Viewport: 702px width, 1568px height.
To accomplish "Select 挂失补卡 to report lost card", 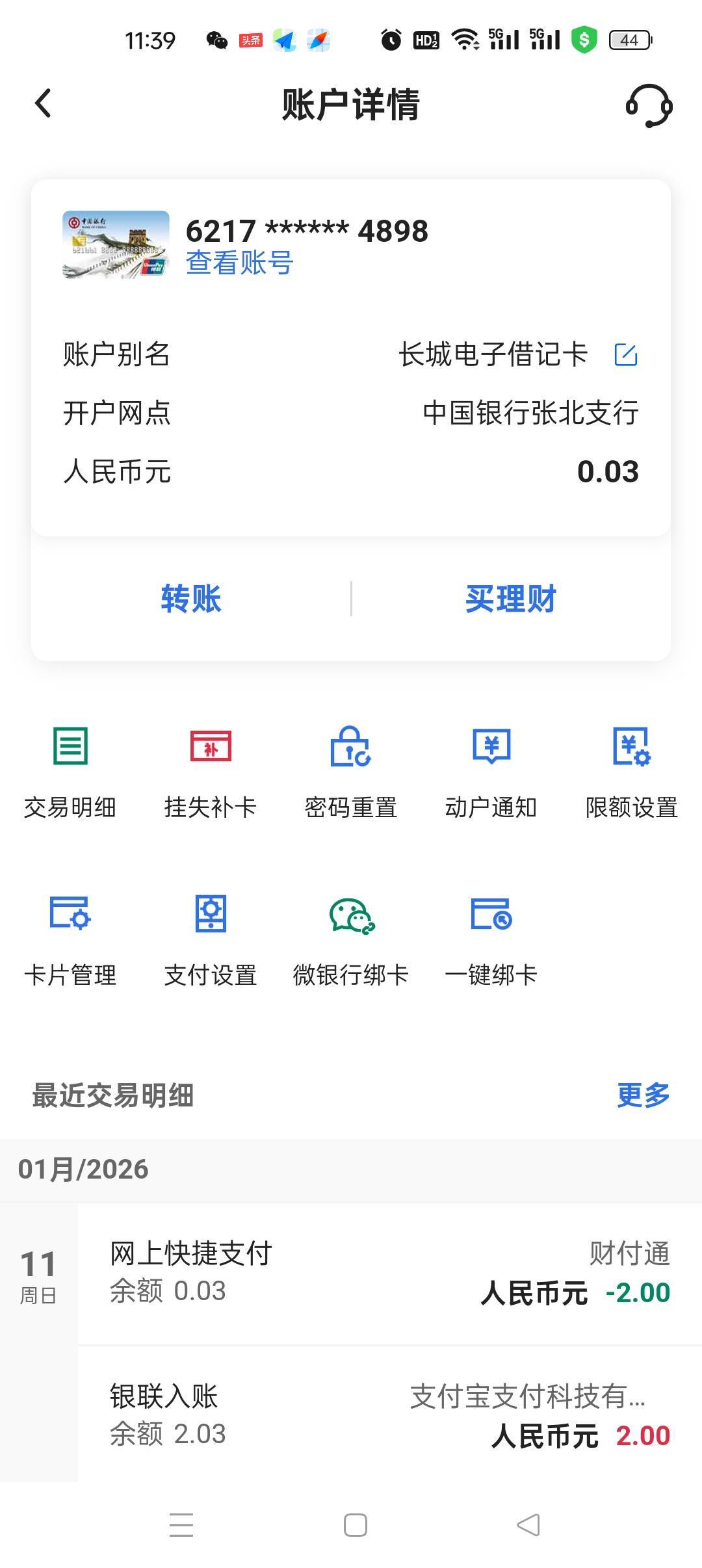I will 211,772.
